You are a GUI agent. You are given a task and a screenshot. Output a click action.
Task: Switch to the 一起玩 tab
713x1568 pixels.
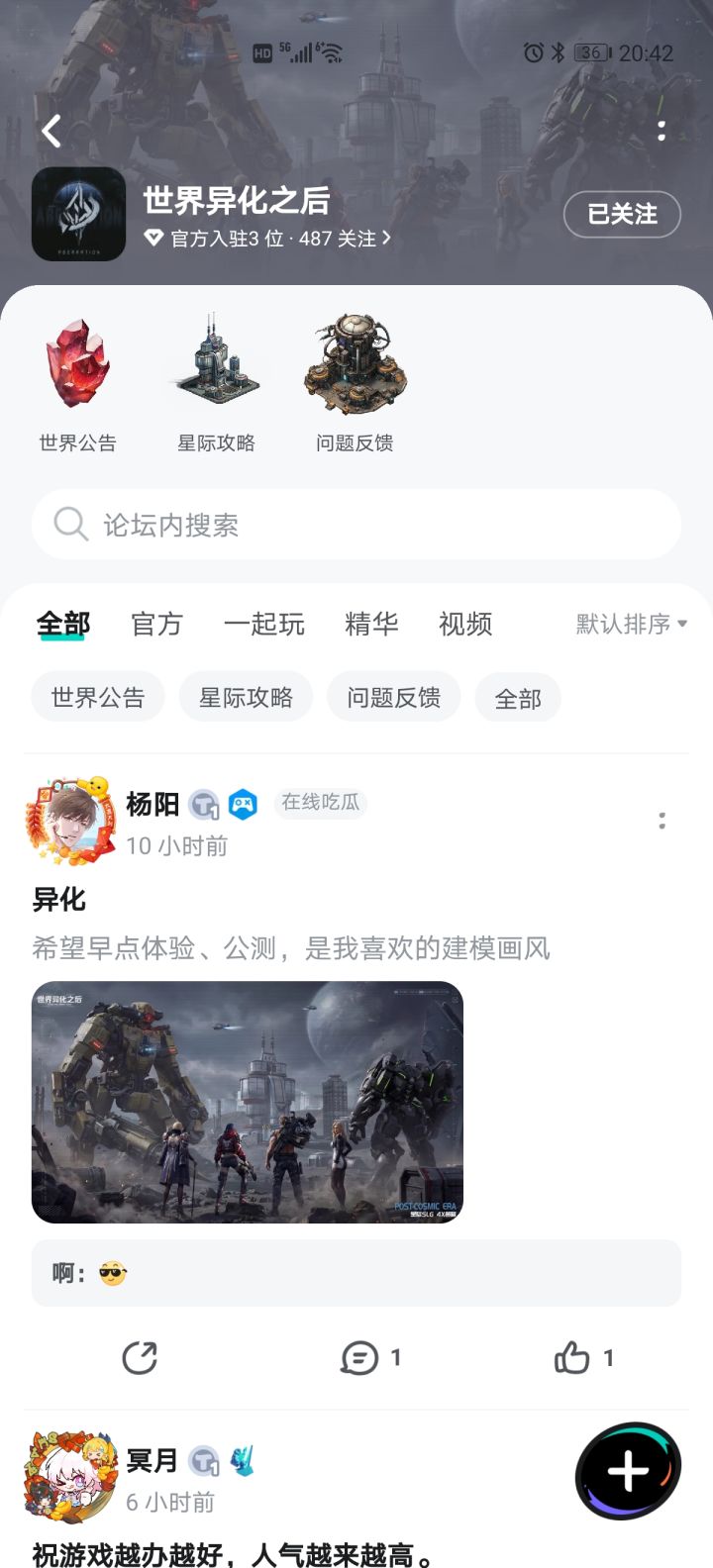click(264, 624)
